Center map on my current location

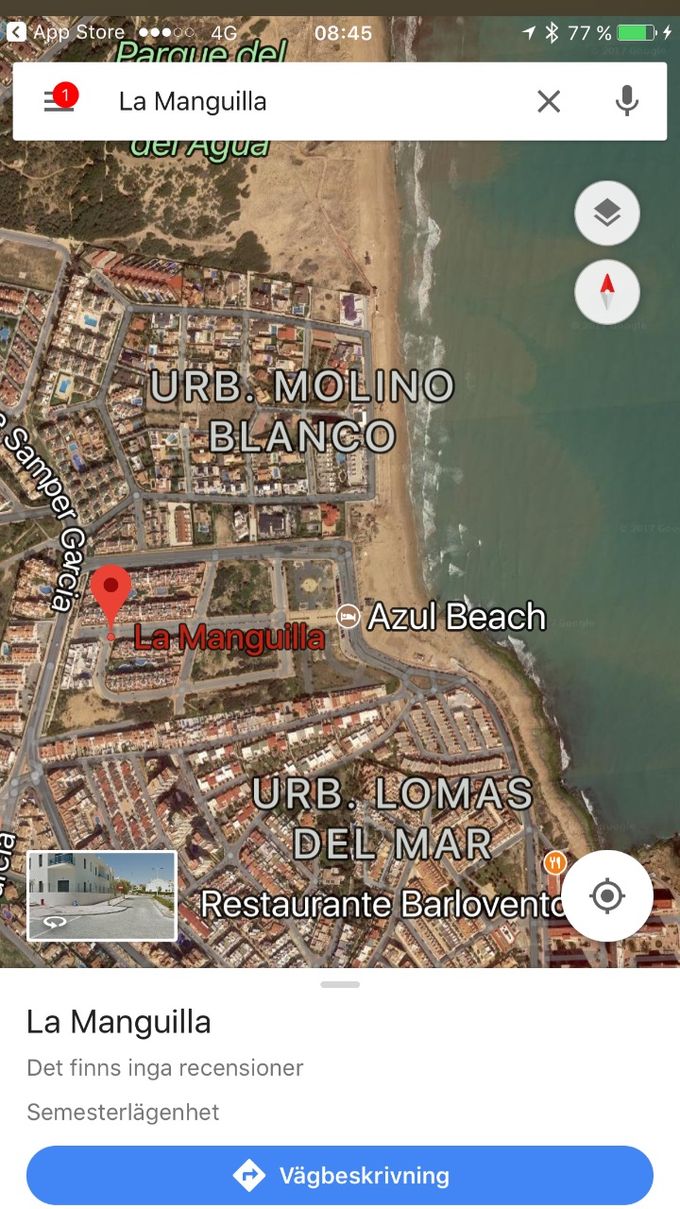coord(607,896)
